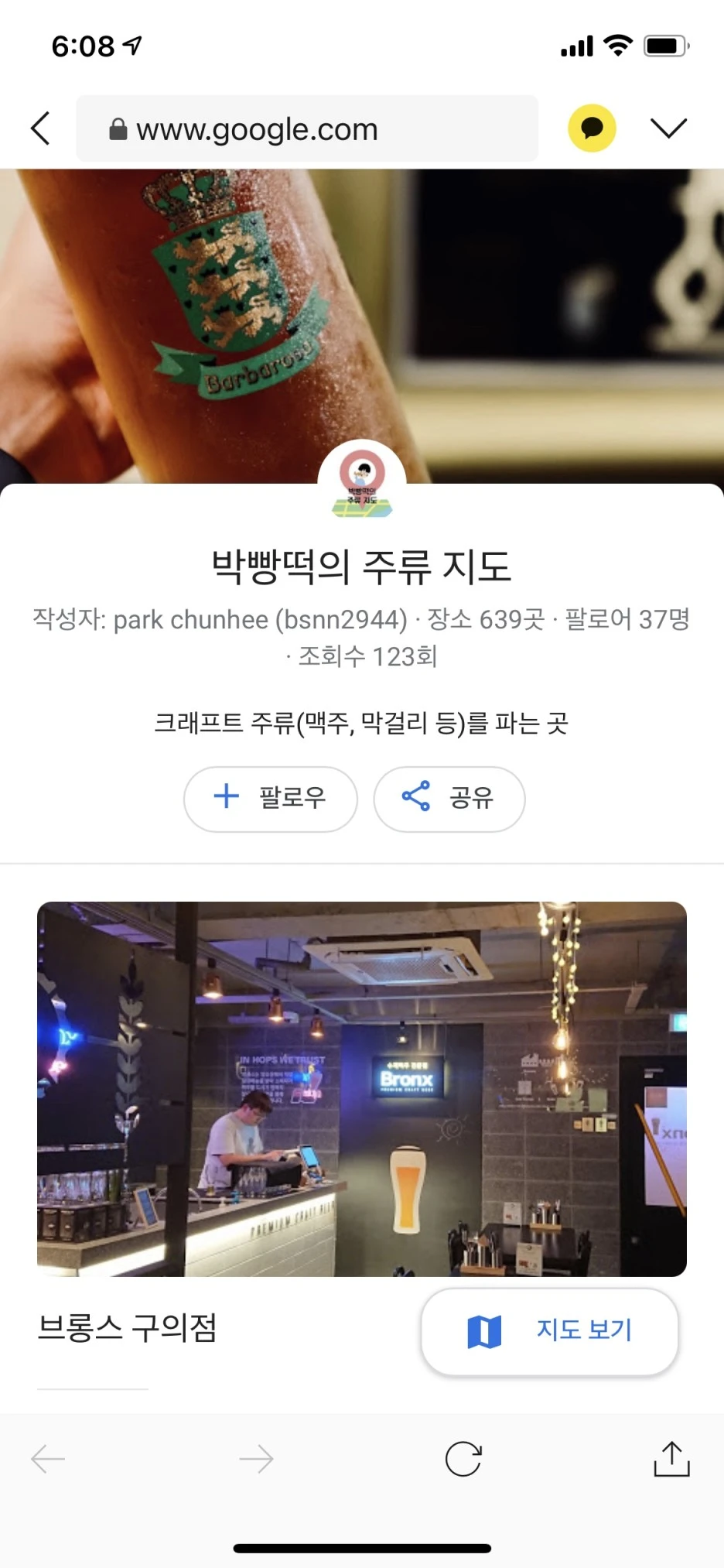
Task: Tap the back chevron beside the address bar
Action: click(39, 128)
